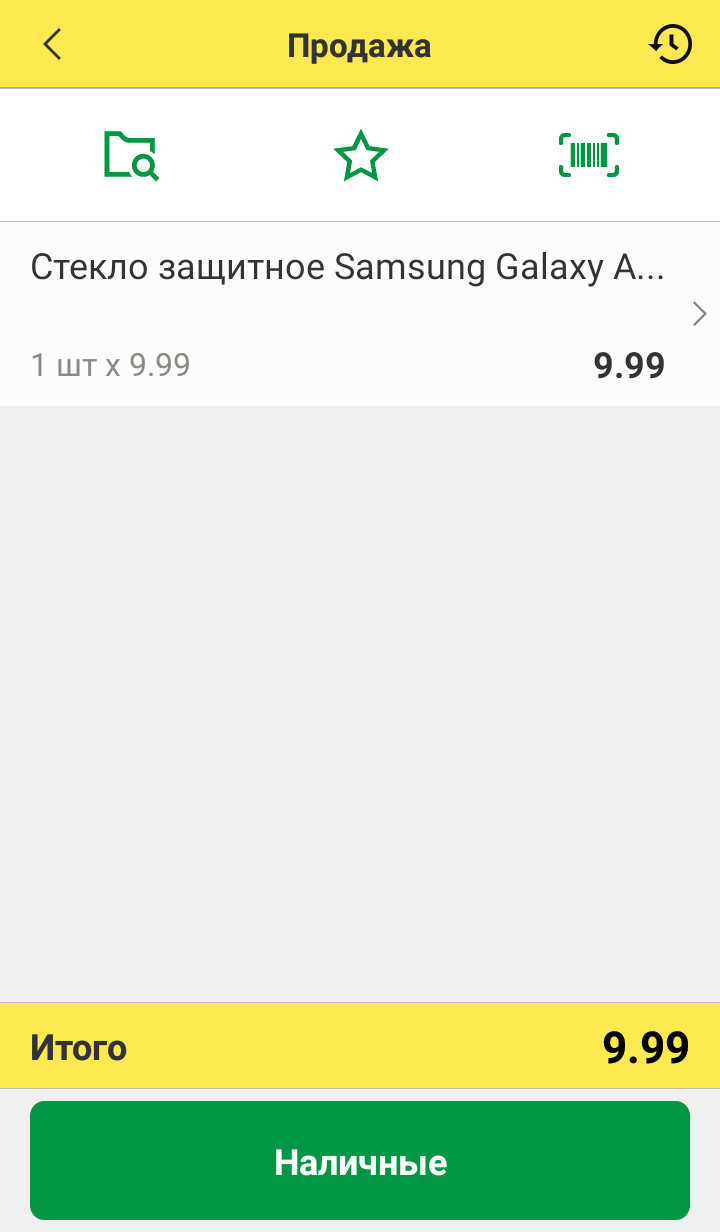Screen dimensions: 720x1232
Task: Open the catalog search folder icon
Action: coord(132,155)
